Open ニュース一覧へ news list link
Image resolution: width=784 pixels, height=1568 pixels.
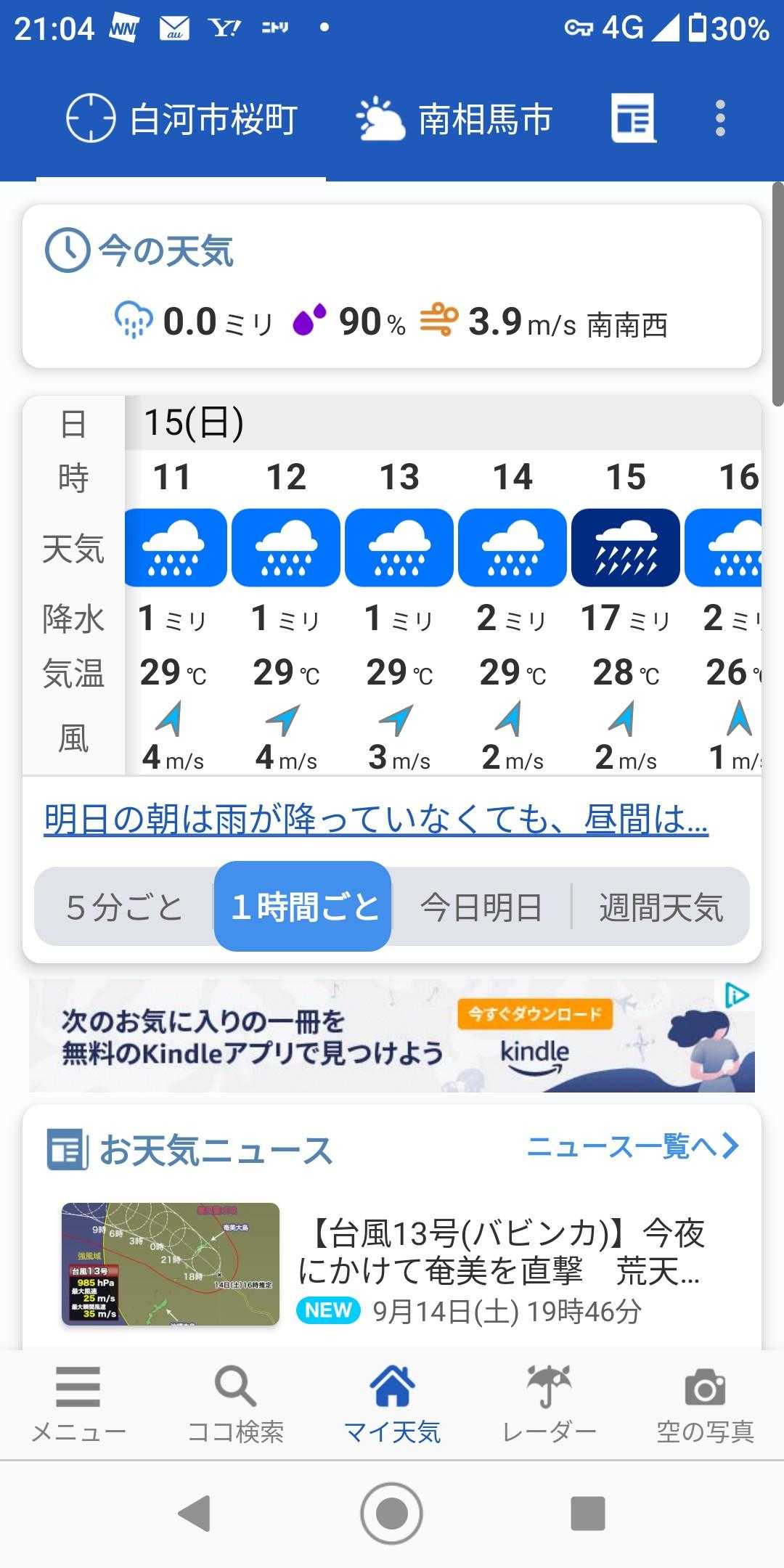(x=632, y=1146)
